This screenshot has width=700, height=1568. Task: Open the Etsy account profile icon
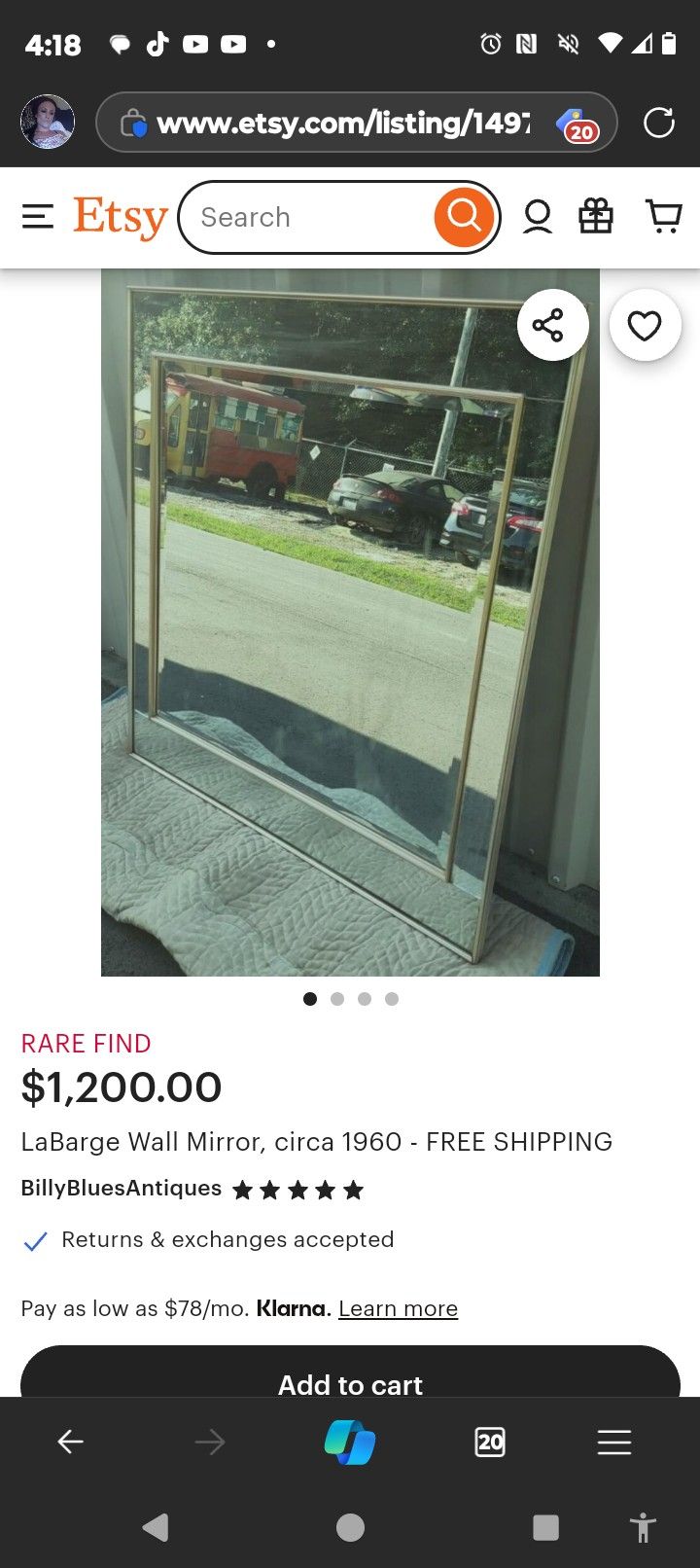point(538,216)
